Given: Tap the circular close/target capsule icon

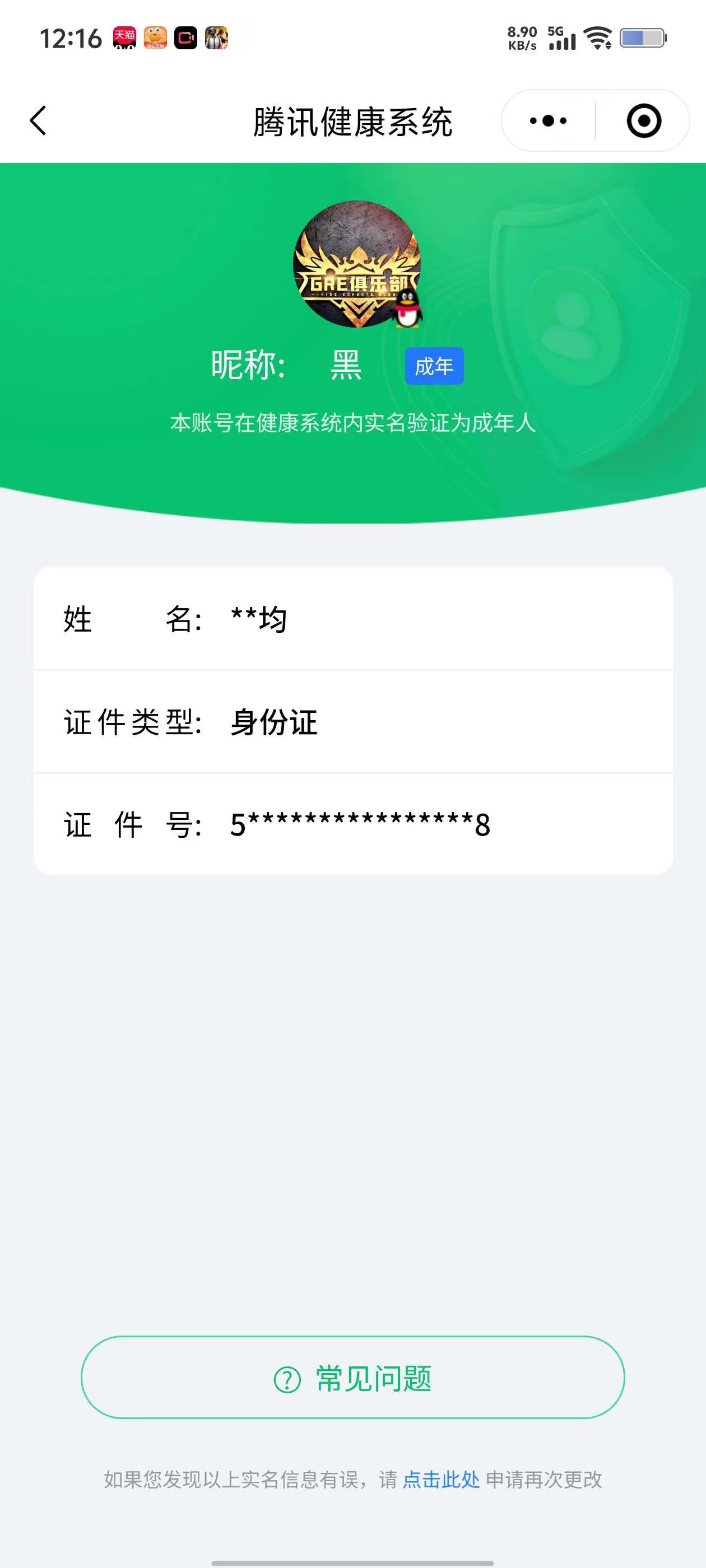Looking at the screenshot, I should coord(644,120).
